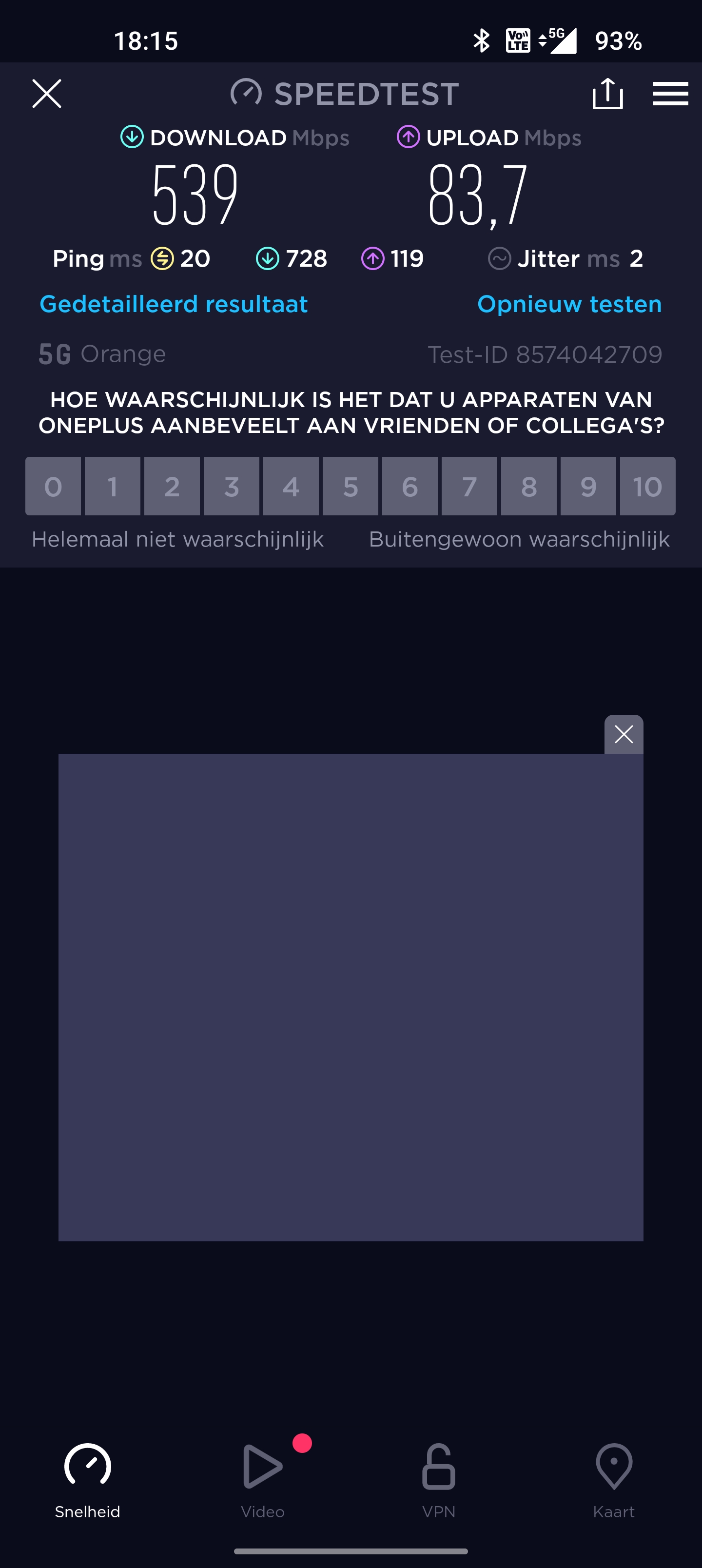Select score 3 in the survey

coord(232,487)
